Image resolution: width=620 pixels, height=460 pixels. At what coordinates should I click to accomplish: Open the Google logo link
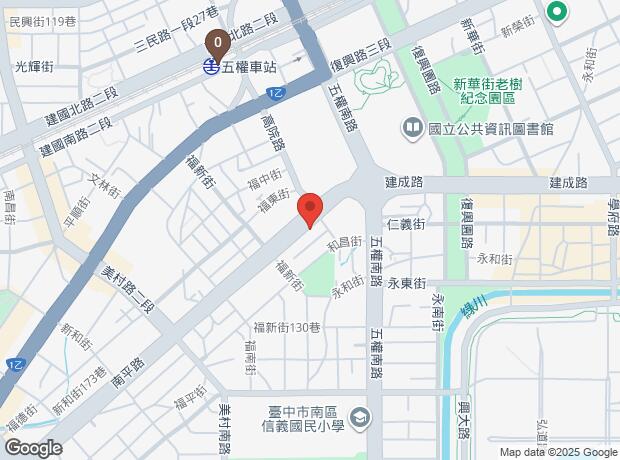click(x=34, y=448)
